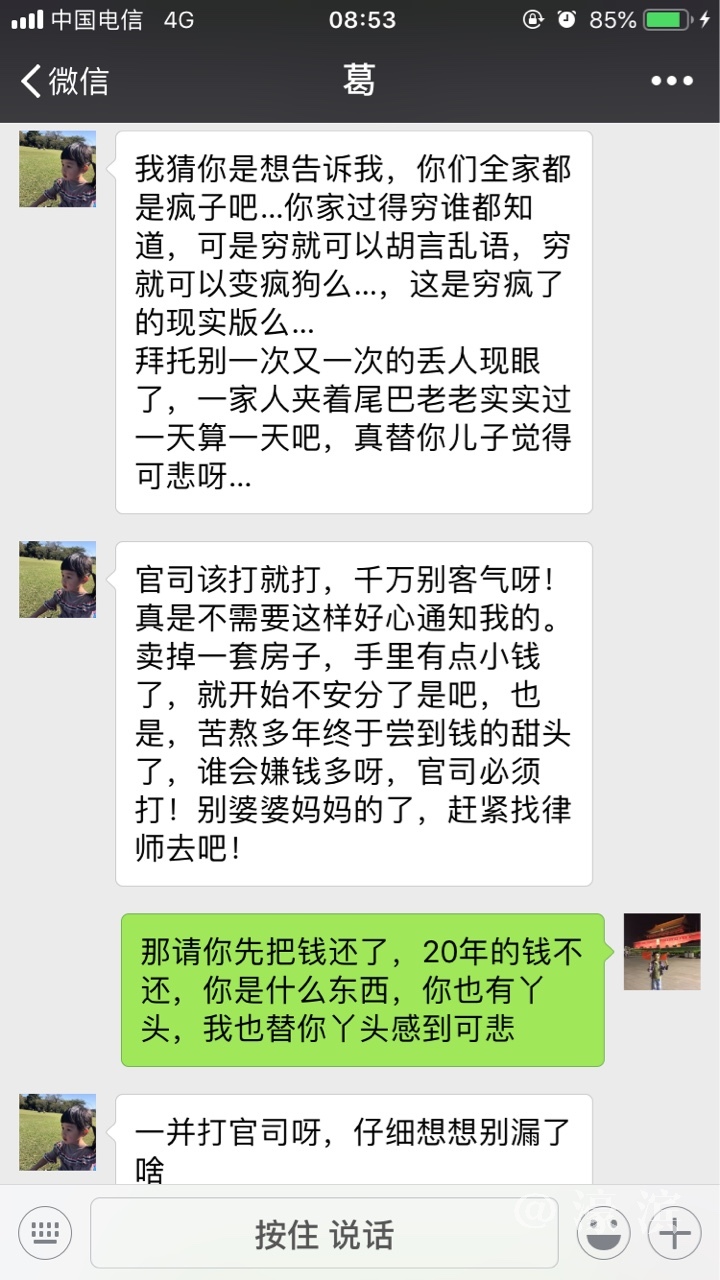
Task: View my own avatar beside 那请你先把钱还了 message
Action: coord(662,951)
